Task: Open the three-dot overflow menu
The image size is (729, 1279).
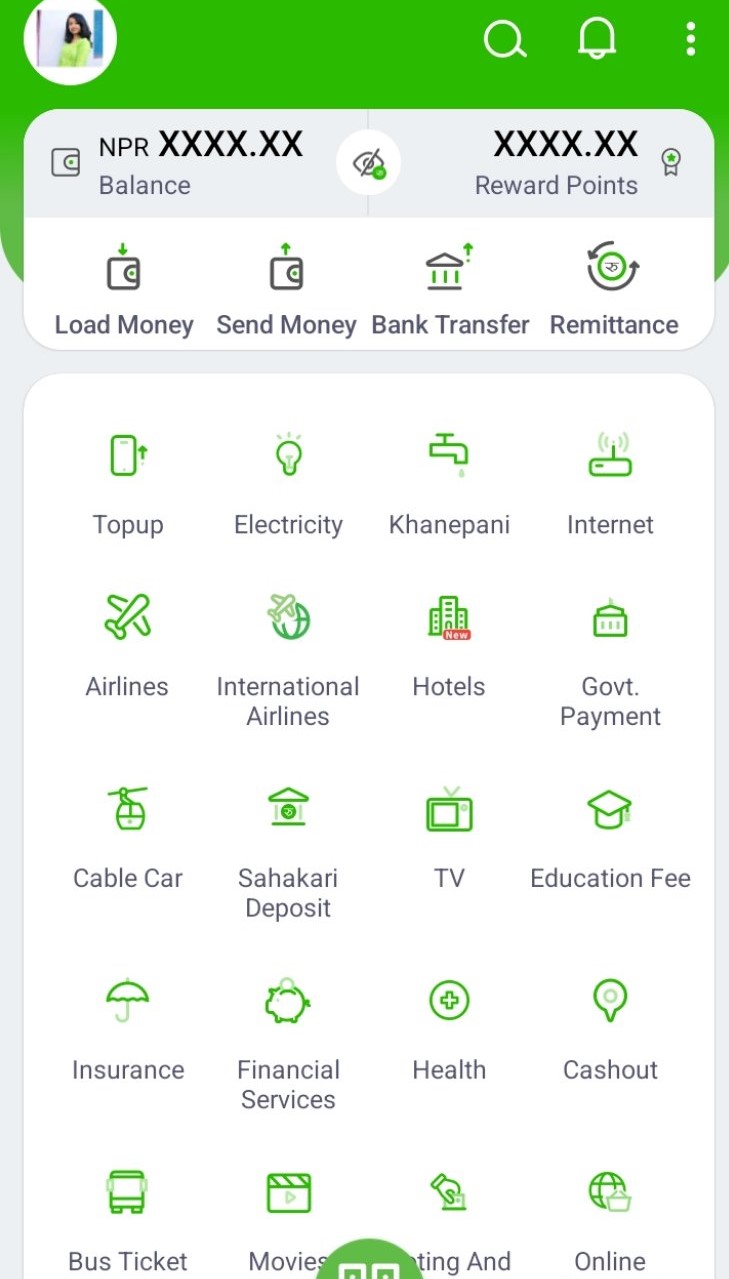Action: (x=689, y=38)
